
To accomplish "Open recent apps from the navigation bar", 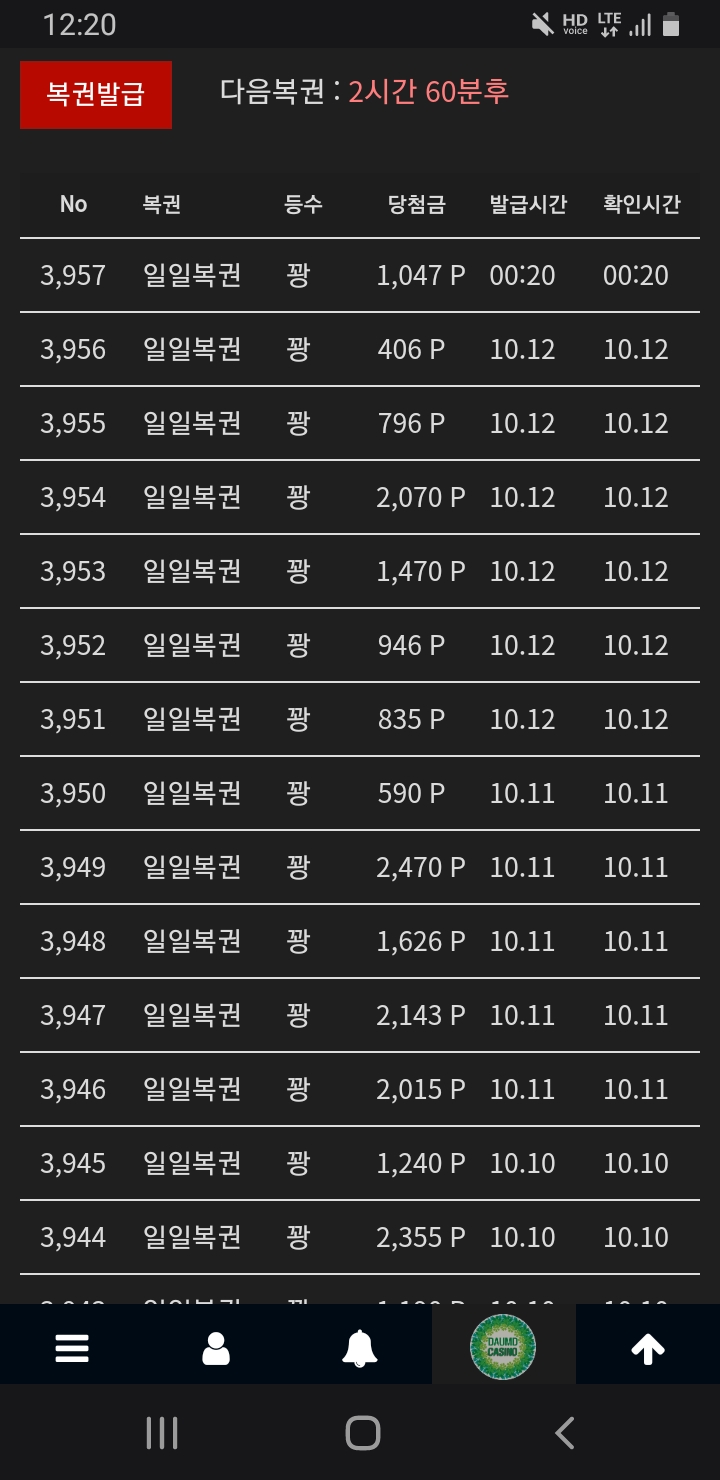I will (x=162, y=1433).
